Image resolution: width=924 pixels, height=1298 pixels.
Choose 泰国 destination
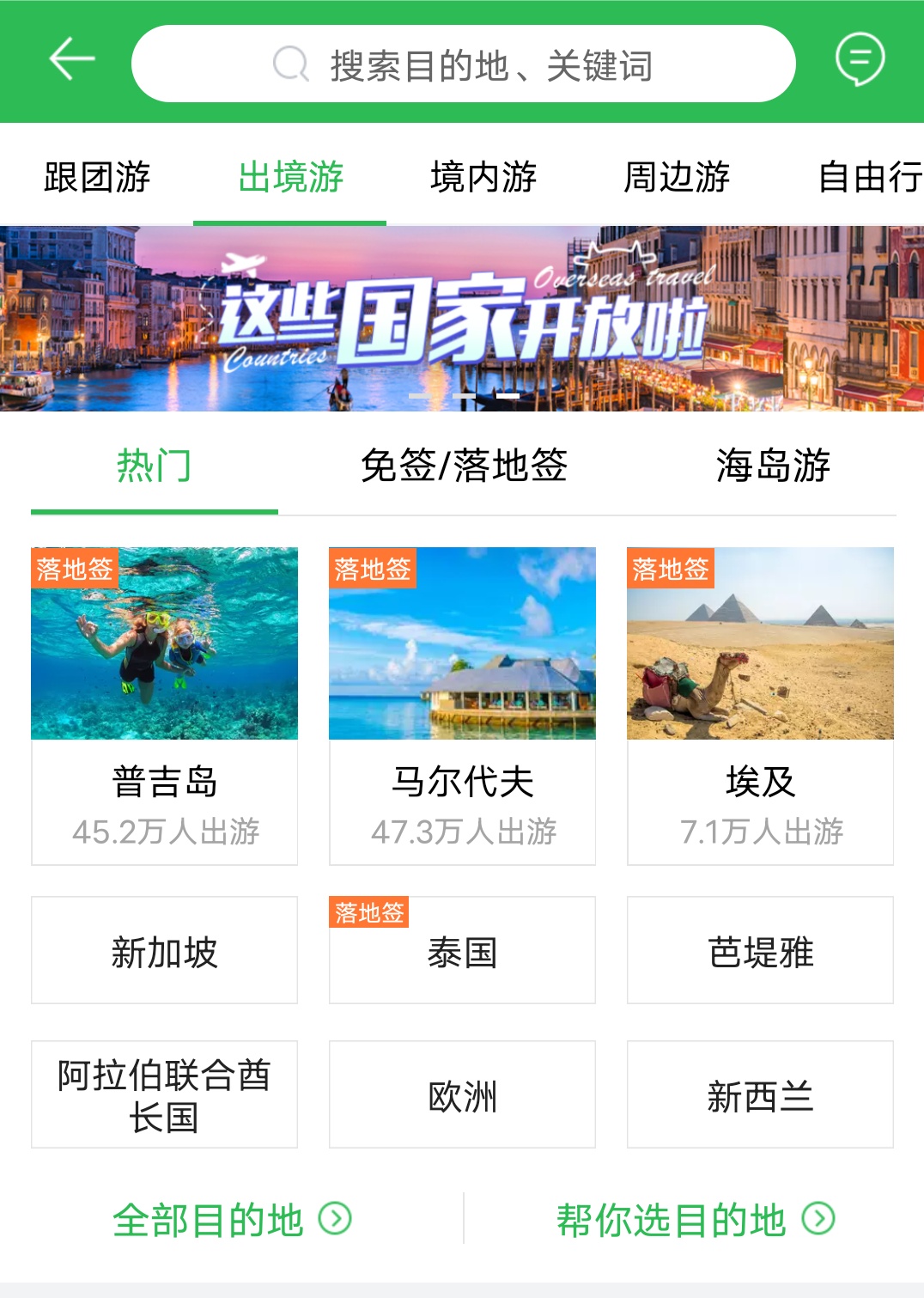pos(462,952)
